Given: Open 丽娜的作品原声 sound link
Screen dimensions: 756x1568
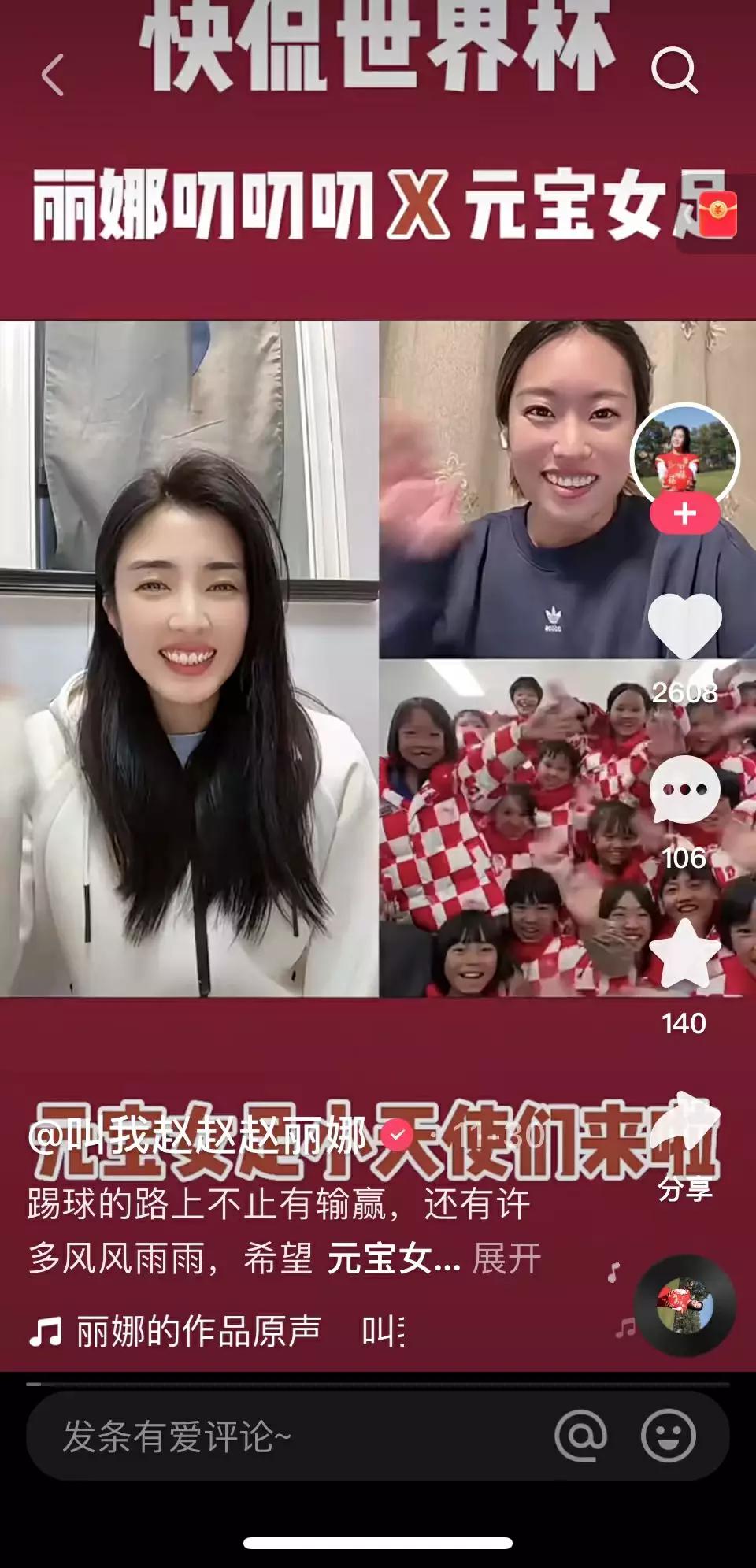Looking at the screenshot, I should [198, 1332].
